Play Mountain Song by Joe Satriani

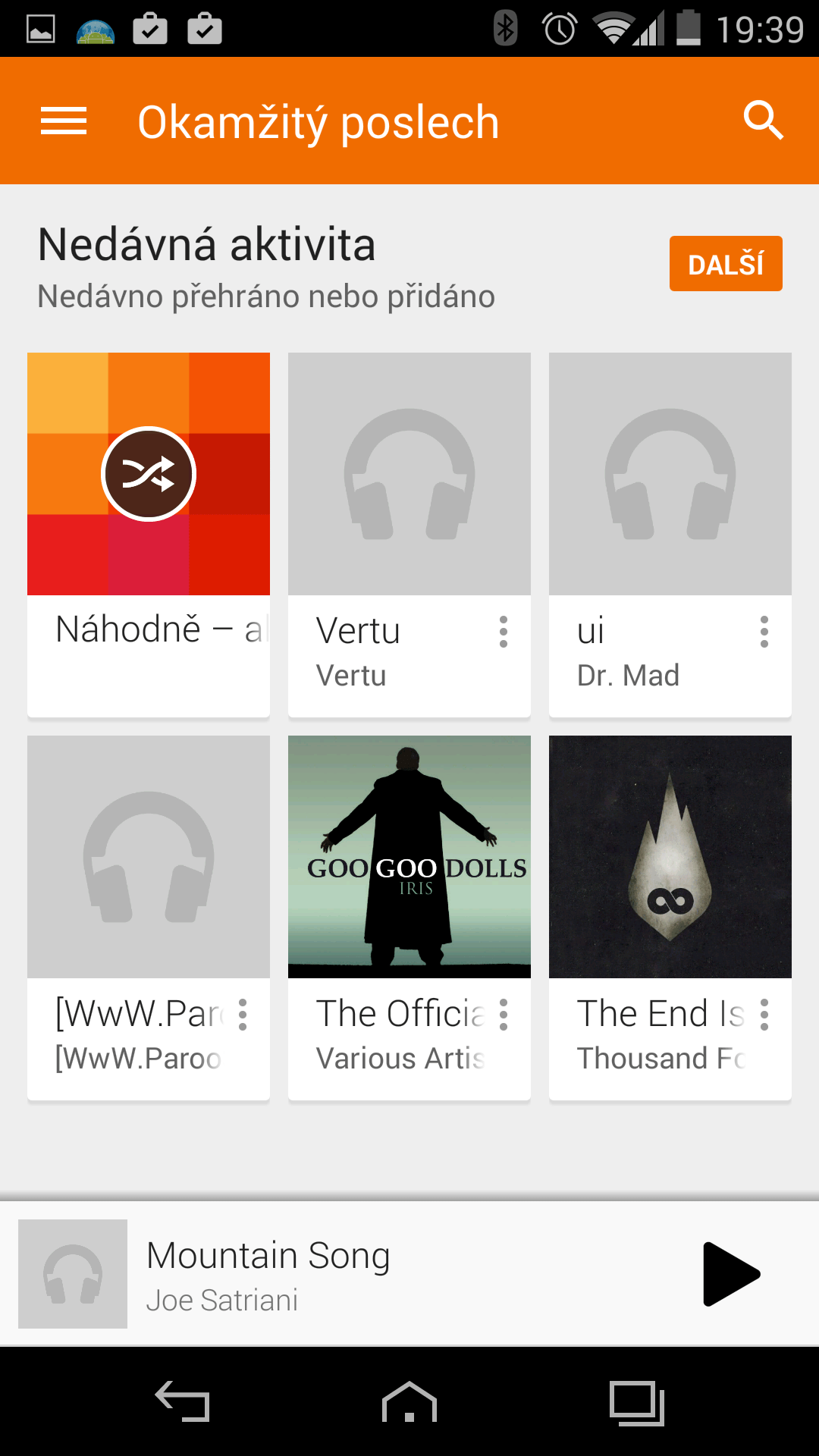[731, 1274]
